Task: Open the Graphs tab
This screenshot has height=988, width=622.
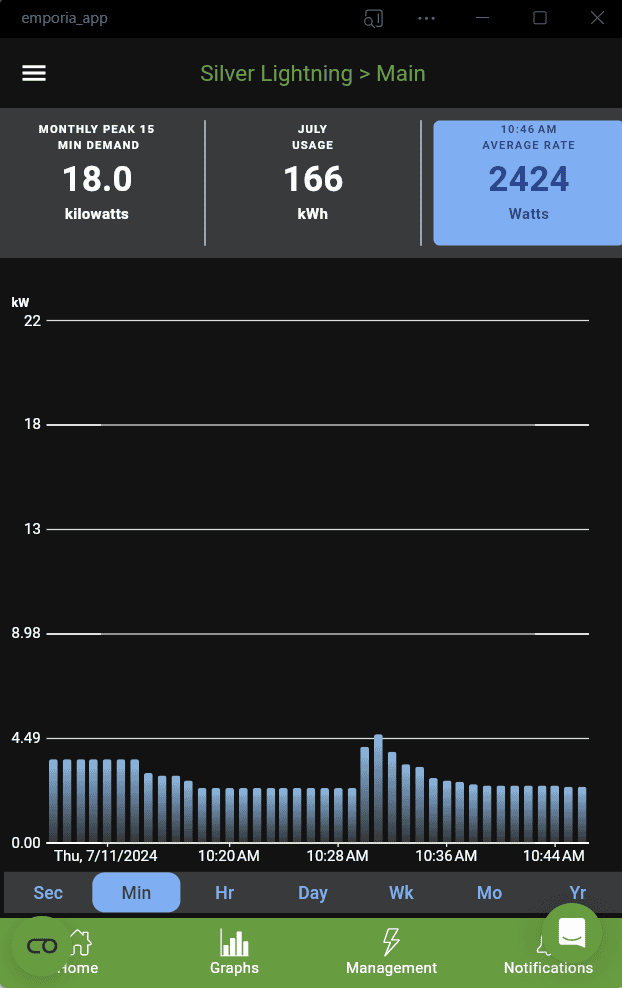Action: pyautogui.click(x=235, y=952)
